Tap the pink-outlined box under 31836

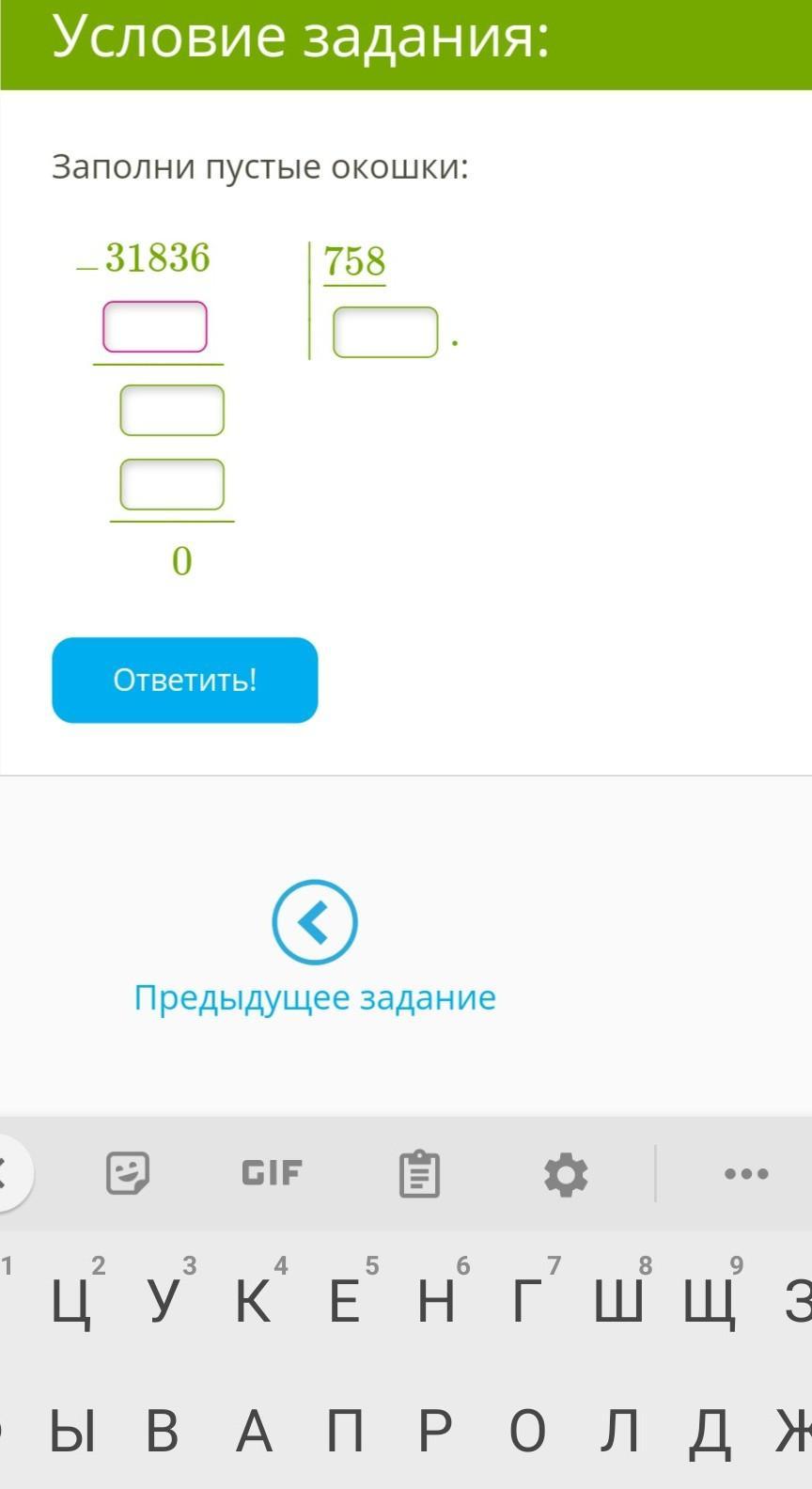[x=154, y=326]
